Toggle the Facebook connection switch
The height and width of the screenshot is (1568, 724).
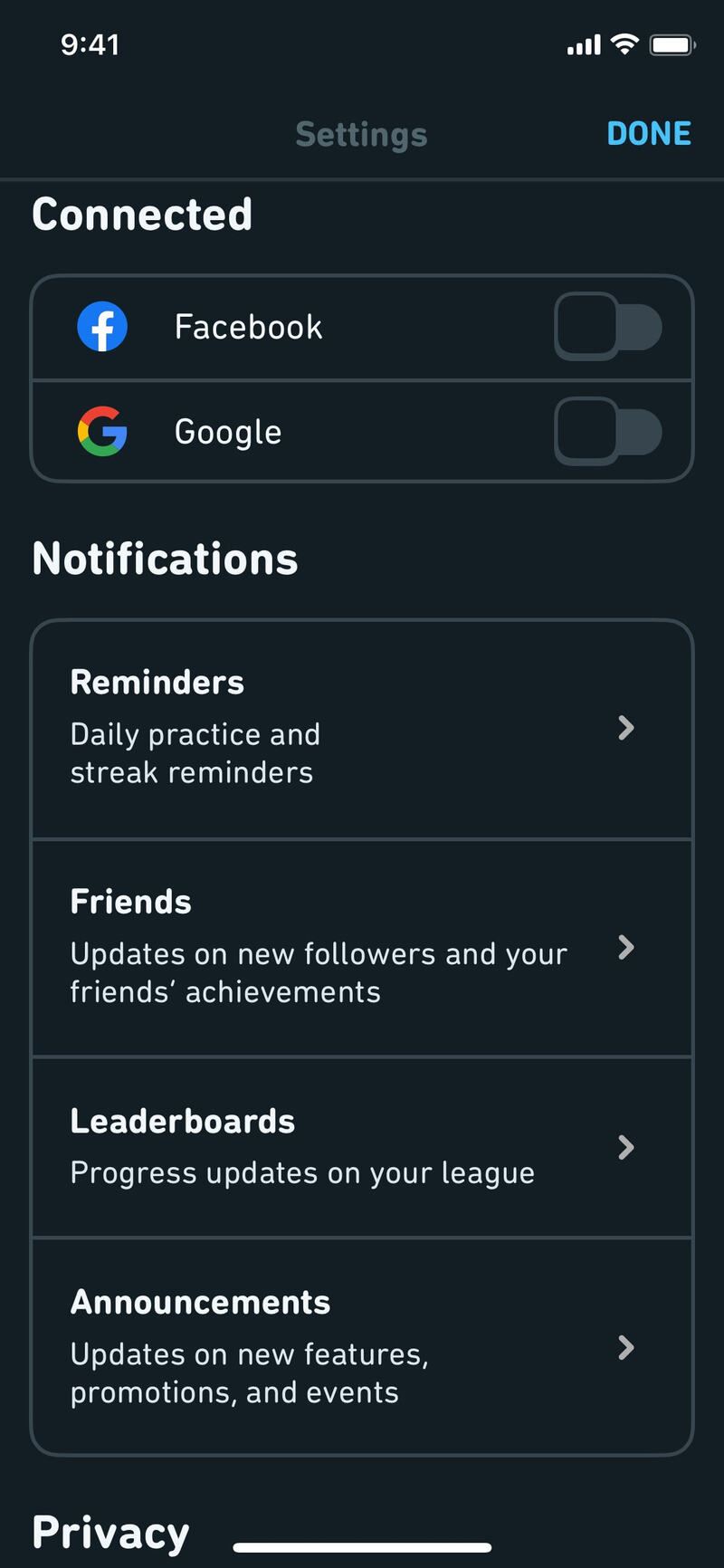[607, 327]
